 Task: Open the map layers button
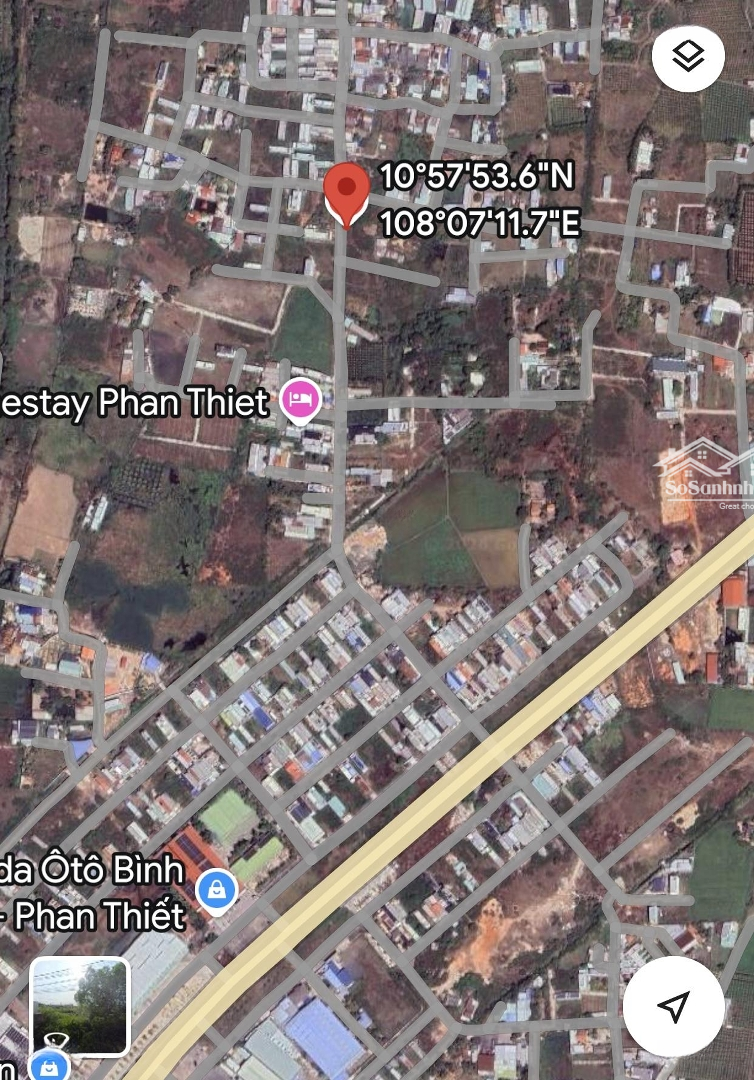[x=688, y=57]
